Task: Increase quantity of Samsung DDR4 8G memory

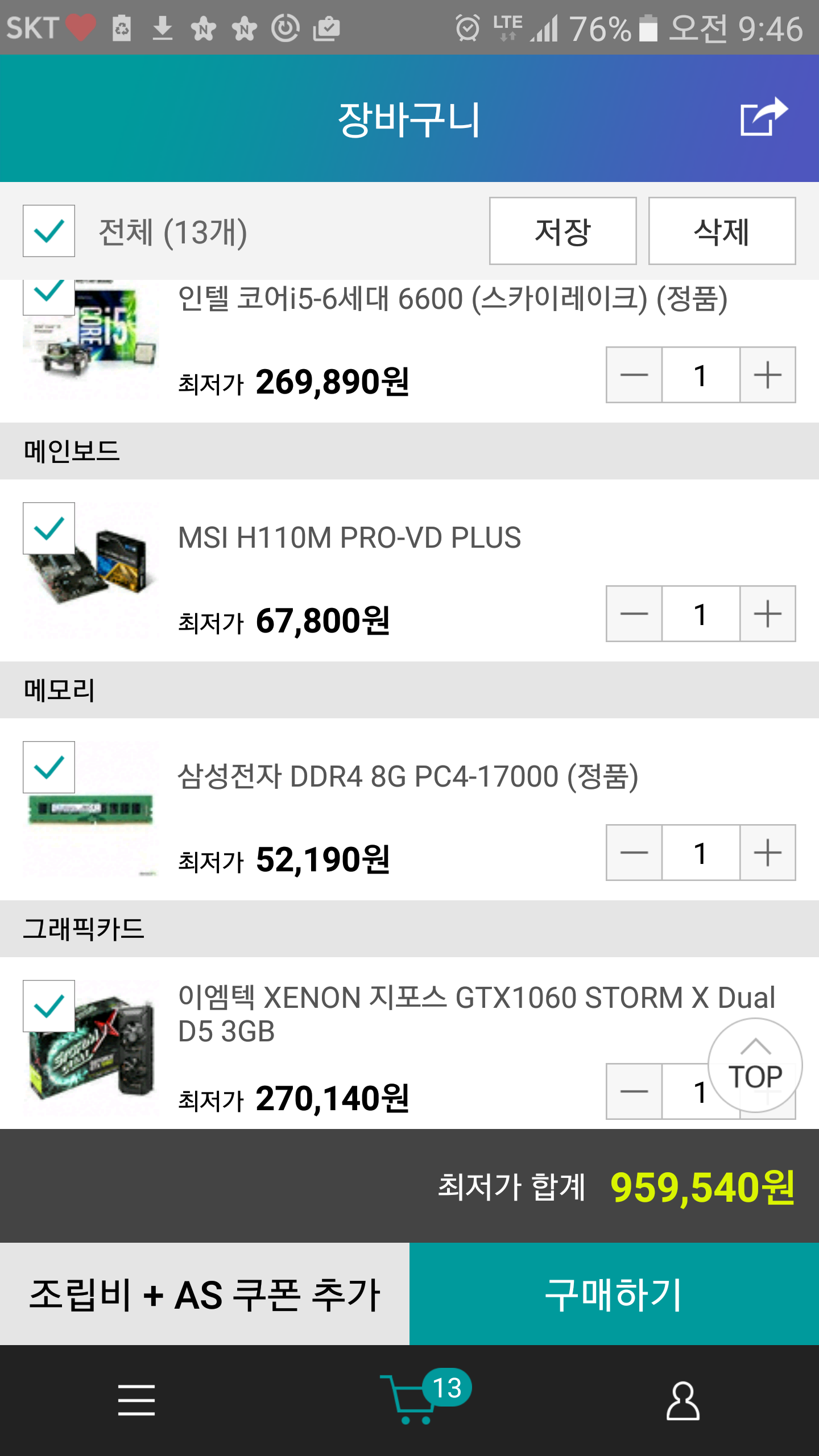Action: pyautogui.click(x=767, y=853)
